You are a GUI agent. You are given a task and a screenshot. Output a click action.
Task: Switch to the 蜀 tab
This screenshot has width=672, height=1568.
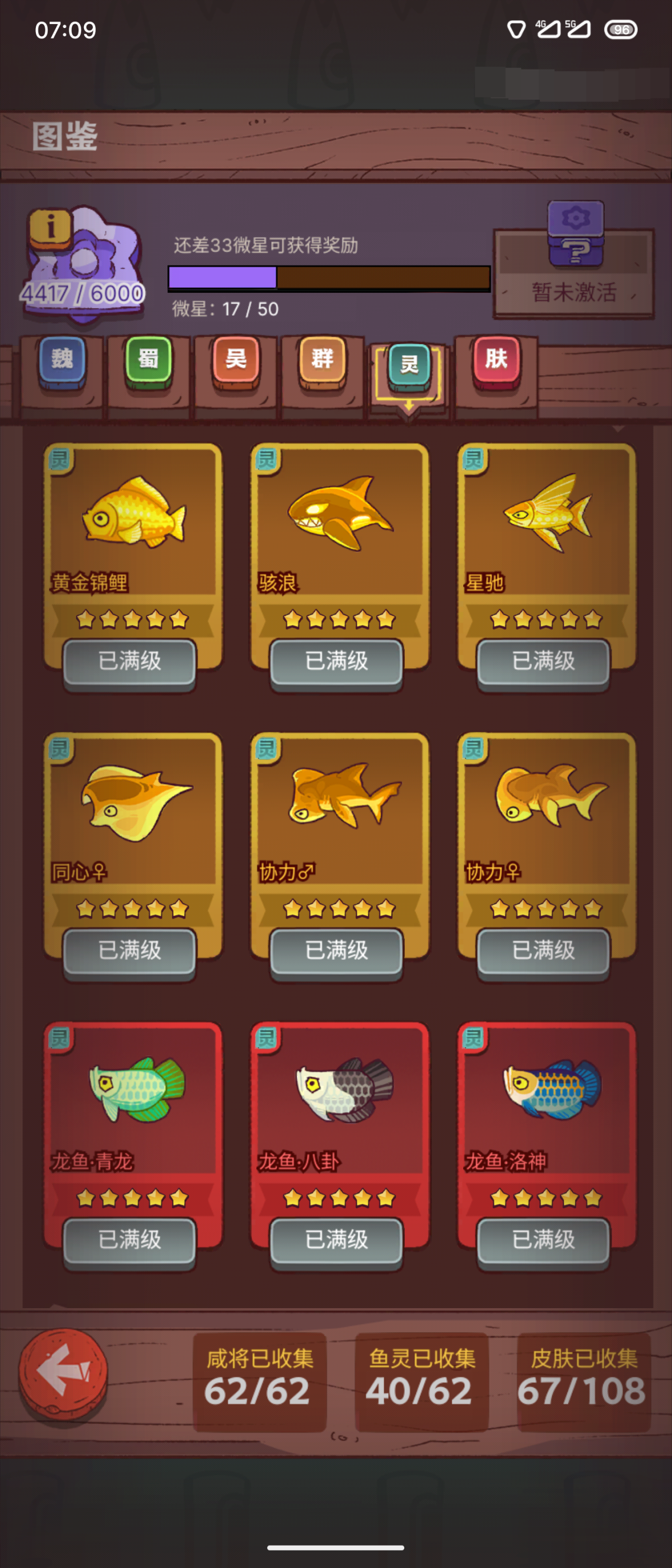coord(148,360)
